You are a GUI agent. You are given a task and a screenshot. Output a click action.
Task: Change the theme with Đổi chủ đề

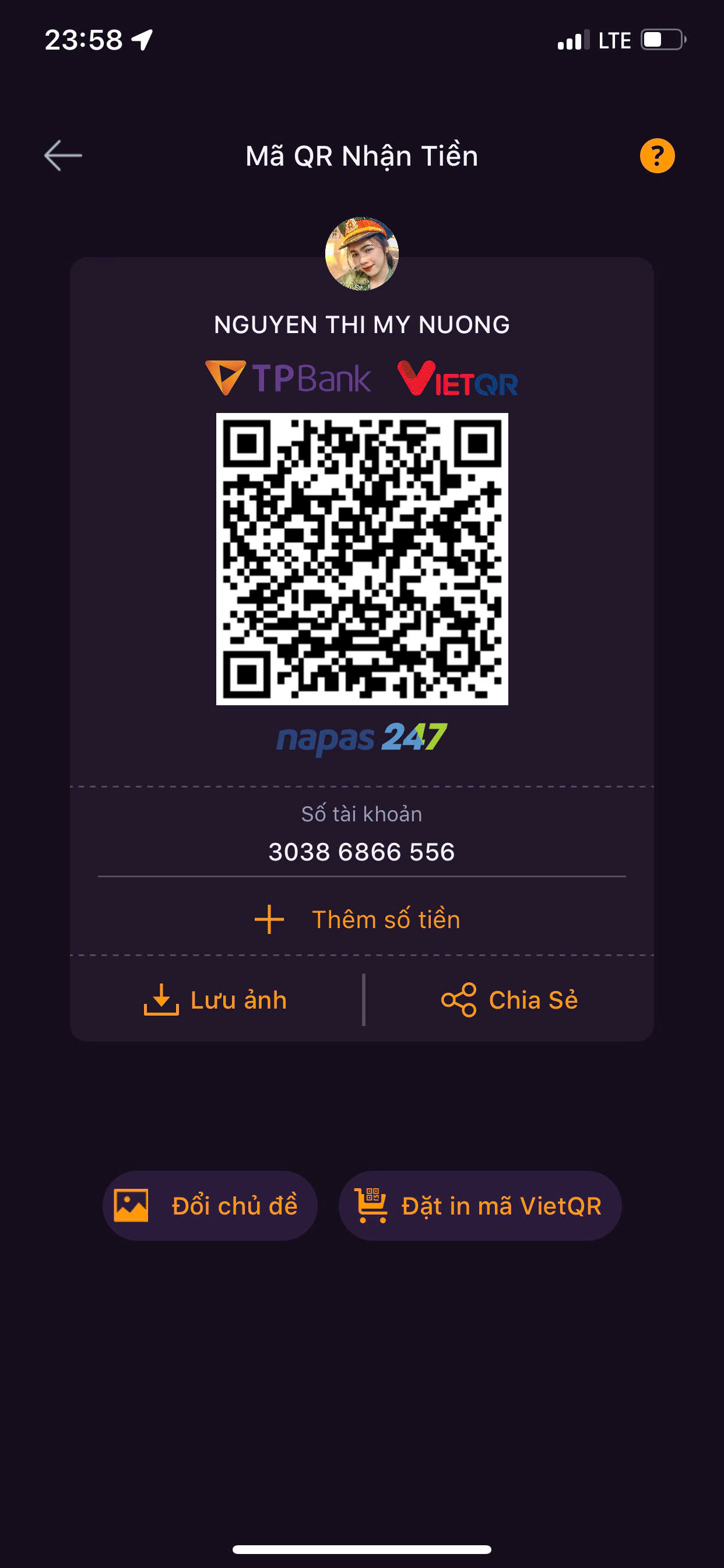[x=210, y=1206]
